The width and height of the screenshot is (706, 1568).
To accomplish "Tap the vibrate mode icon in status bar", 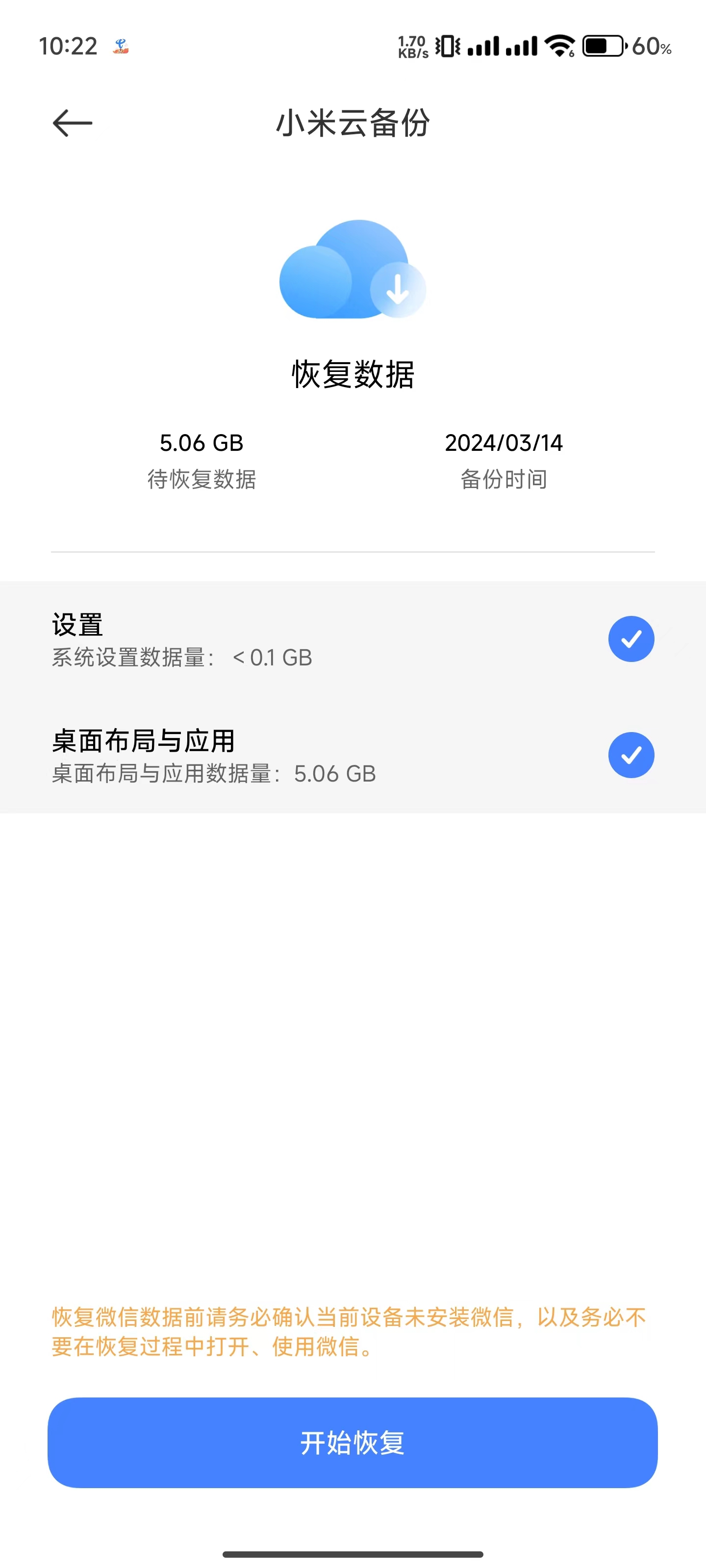I will 447,45.
